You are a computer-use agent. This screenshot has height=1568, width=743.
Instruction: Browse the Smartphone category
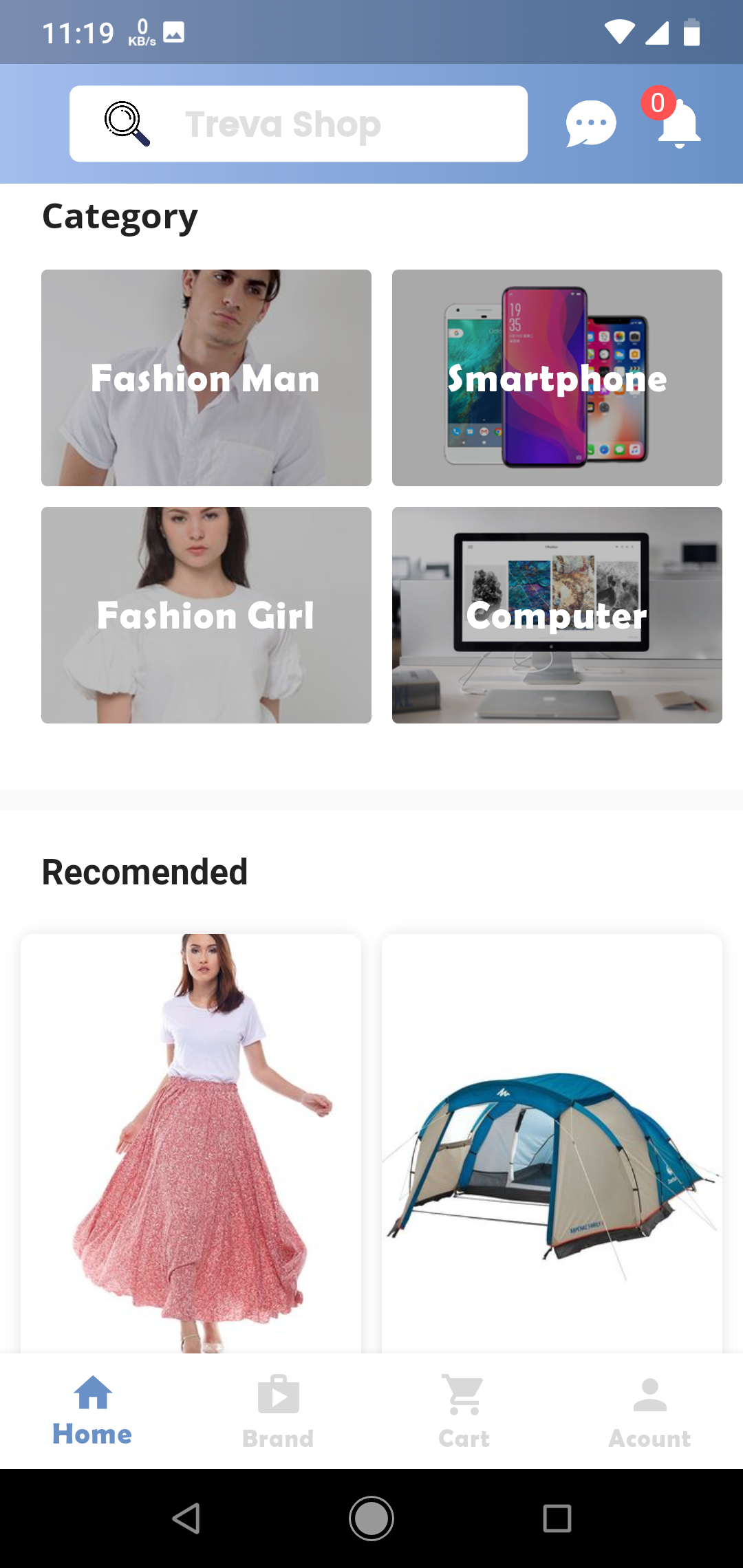(557, 378)
